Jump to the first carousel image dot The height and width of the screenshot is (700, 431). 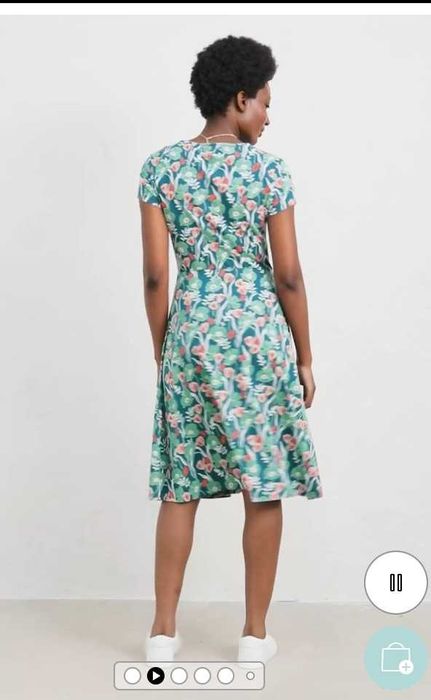(132, 676)
